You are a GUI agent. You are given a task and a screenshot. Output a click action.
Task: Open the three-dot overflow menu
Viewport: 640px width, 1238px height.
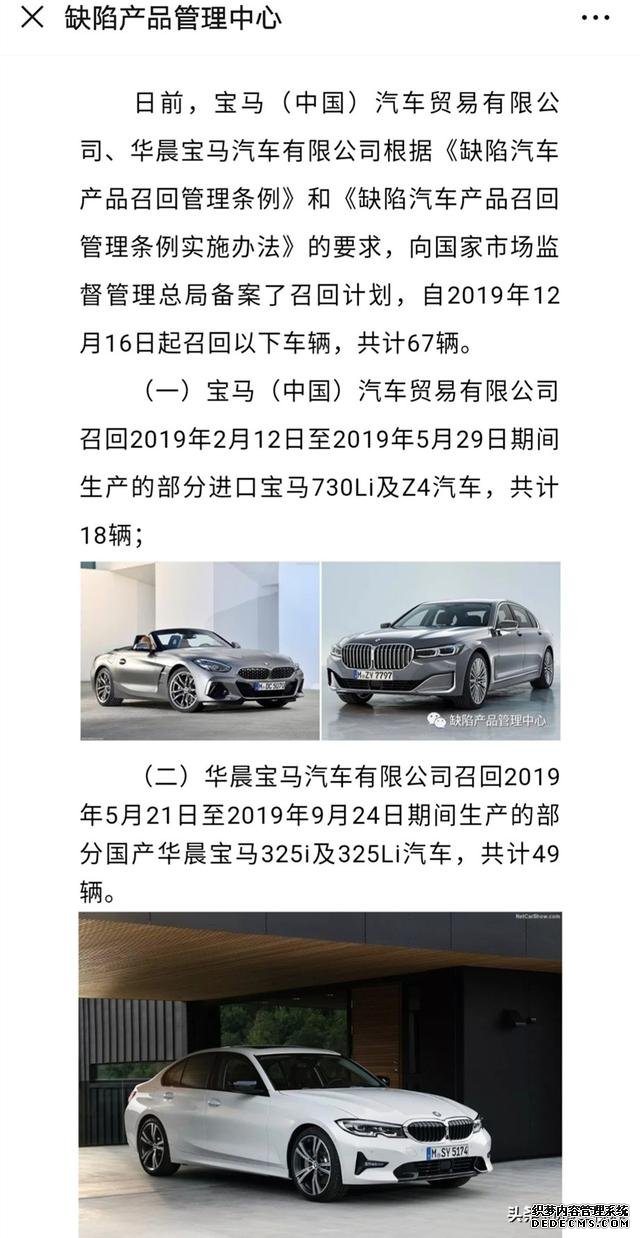[596, 19]
